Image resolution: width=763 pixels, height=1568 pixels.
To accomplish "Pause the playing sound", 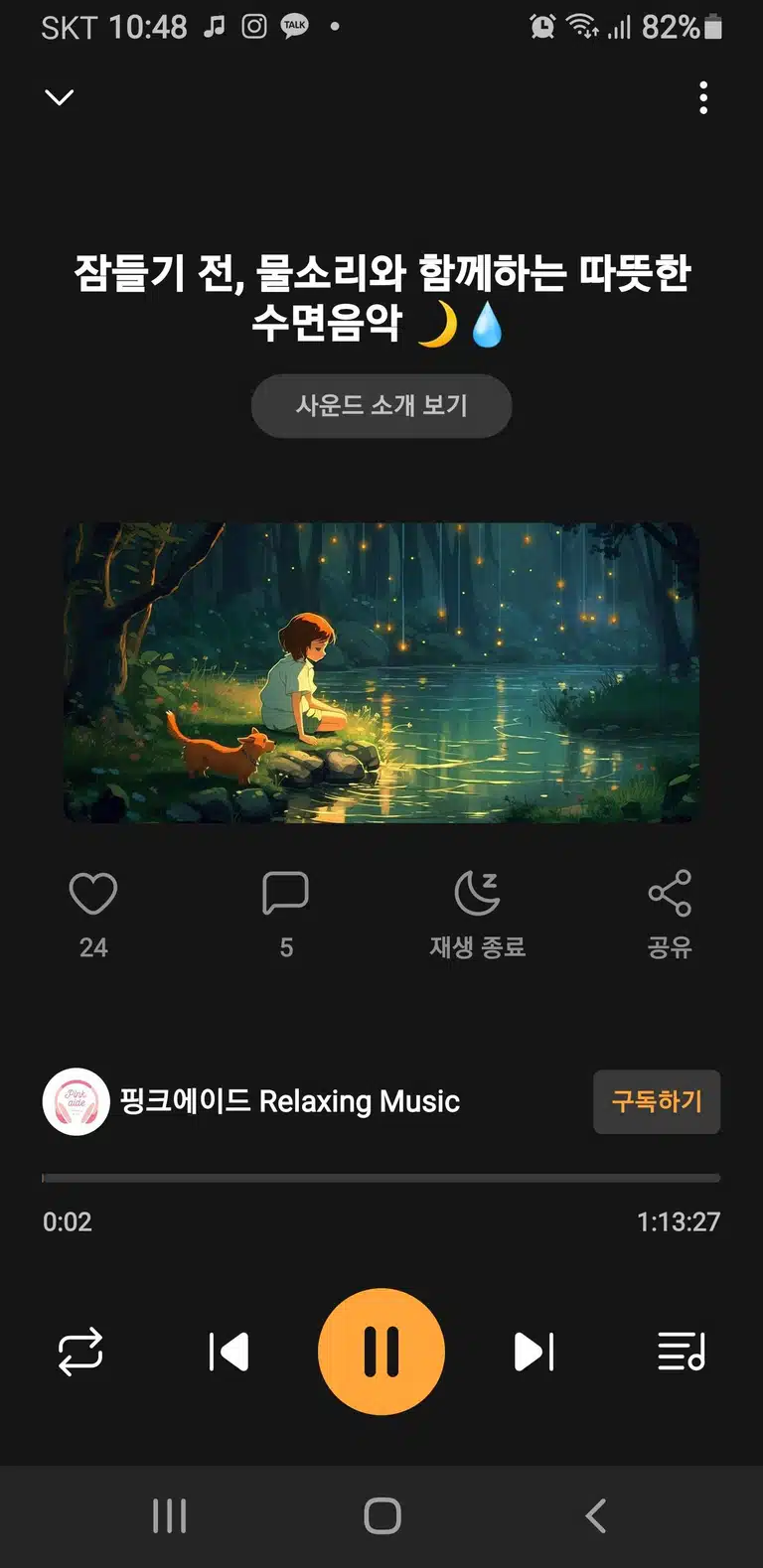I will click(x=381, y=1352).
